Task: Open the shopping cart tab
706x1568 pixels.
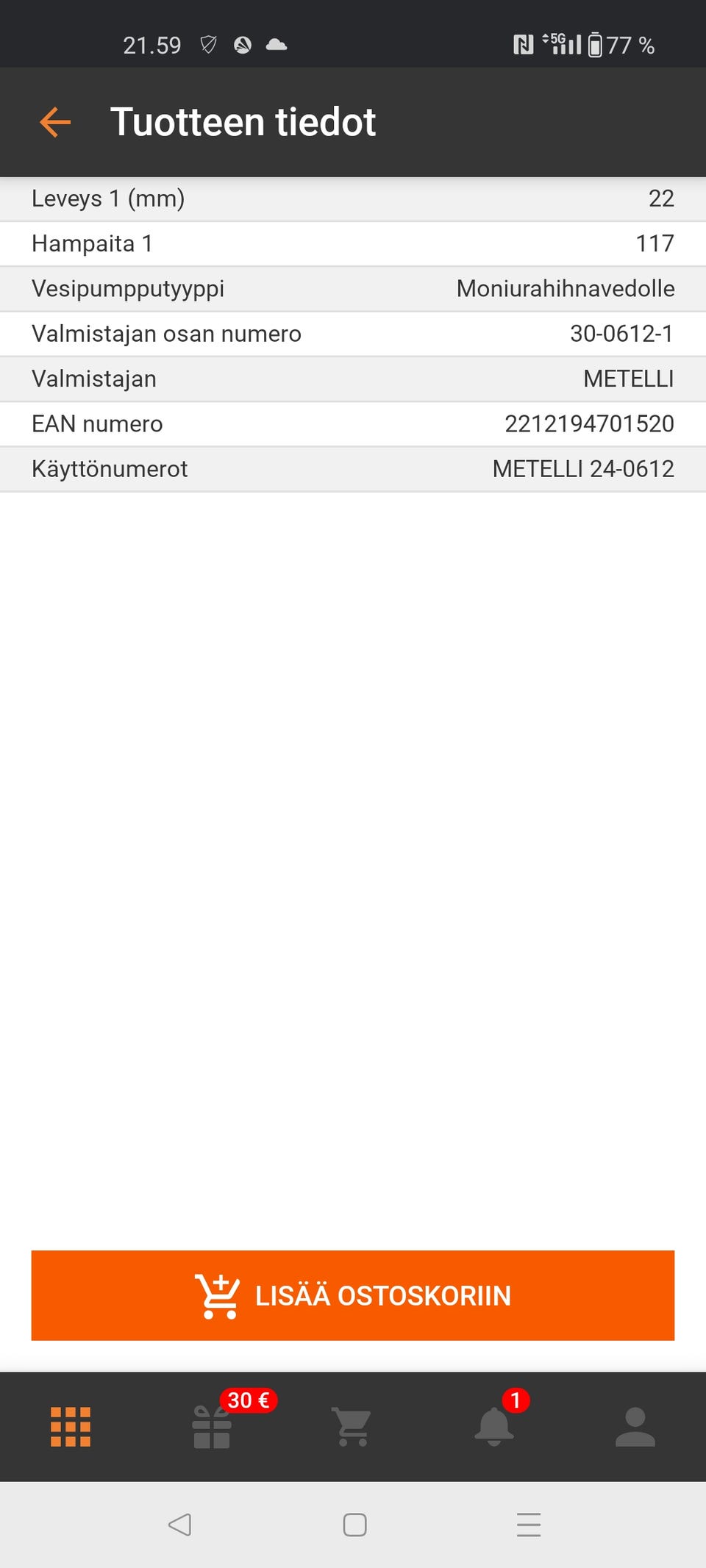Action: (x=353, y=1427)
